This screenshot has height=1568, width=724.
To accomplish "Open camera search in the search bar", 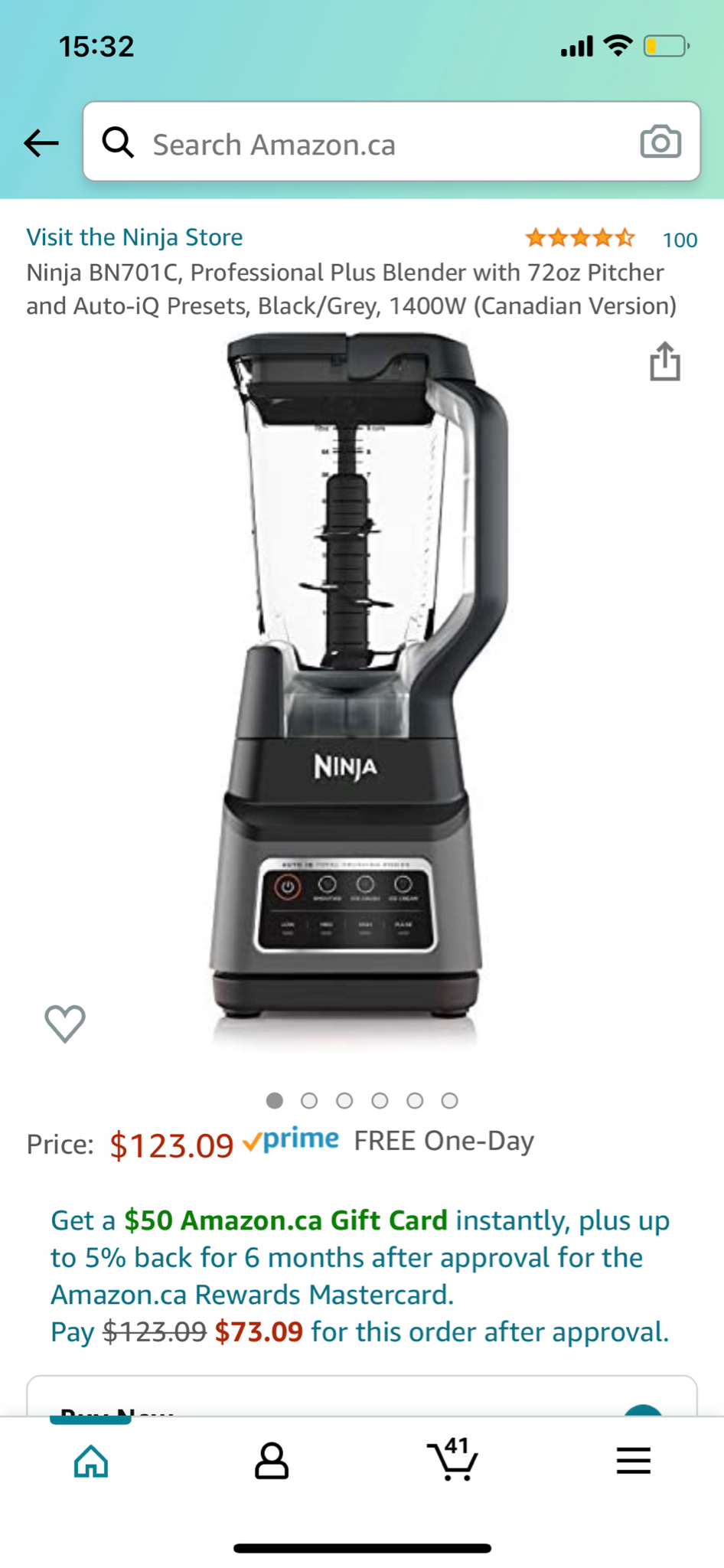I will click(660, 142).
